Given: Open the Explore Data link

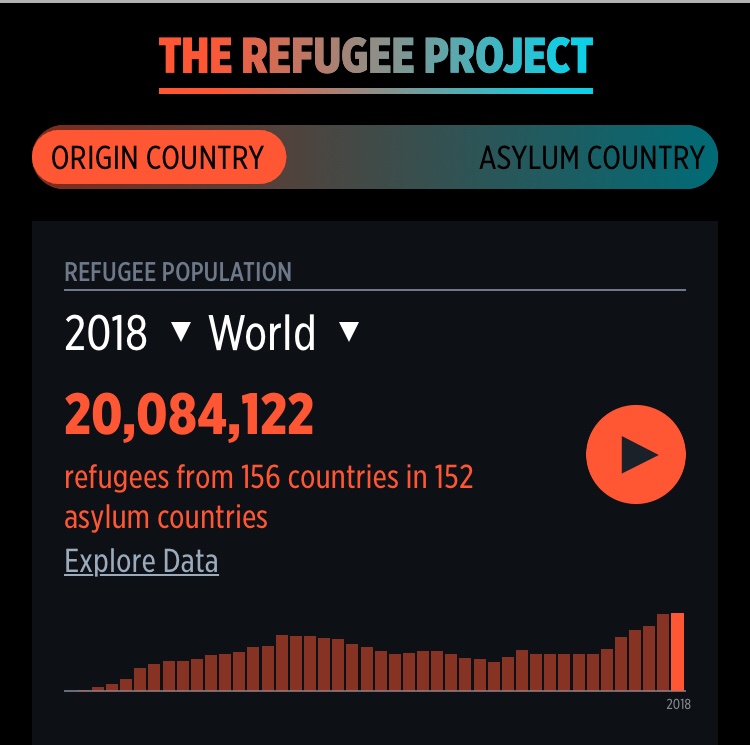Looking at the screenshot, I should click(141, 561).
